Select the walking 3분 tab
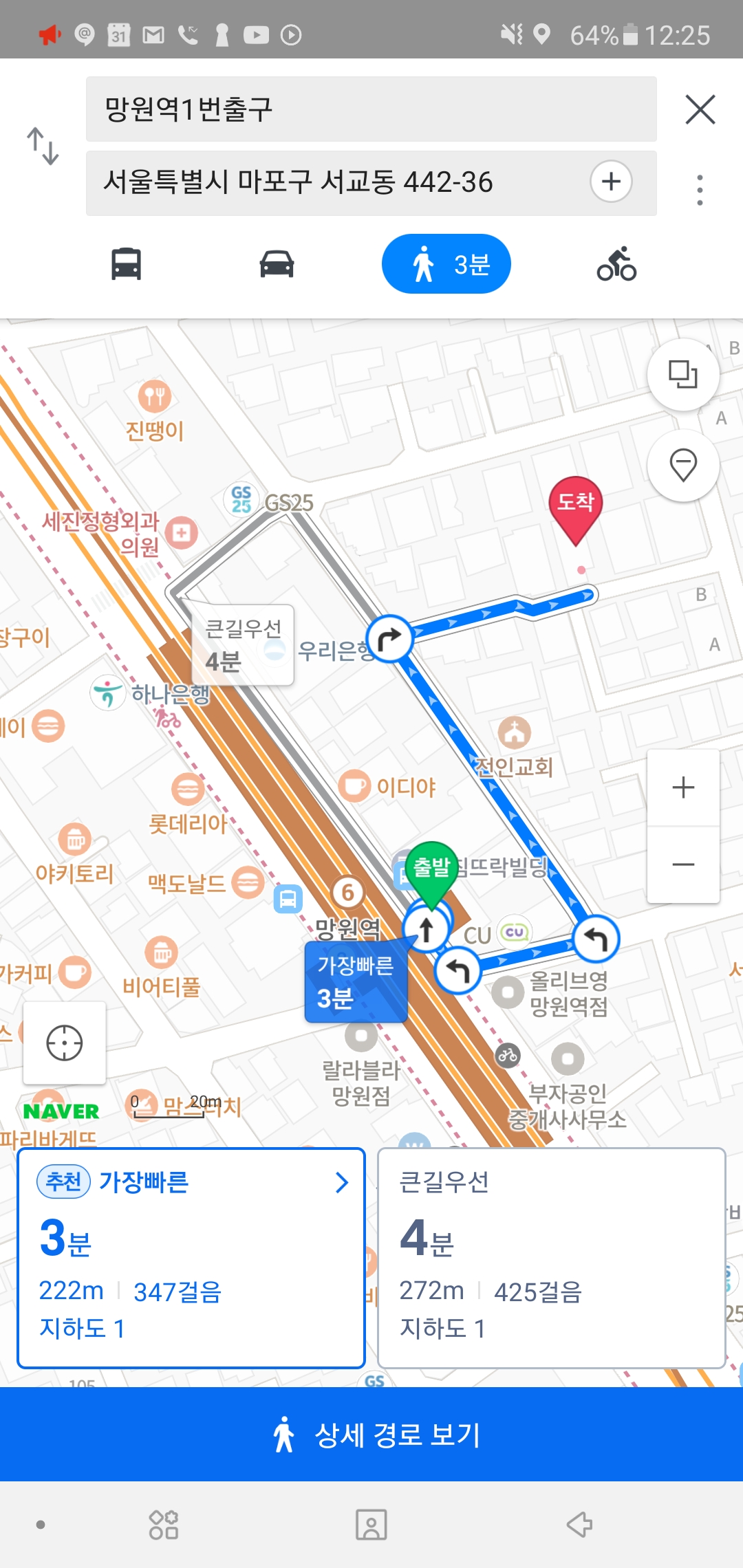The height and width of the screenshot is (1568, 743). point(446,264)
